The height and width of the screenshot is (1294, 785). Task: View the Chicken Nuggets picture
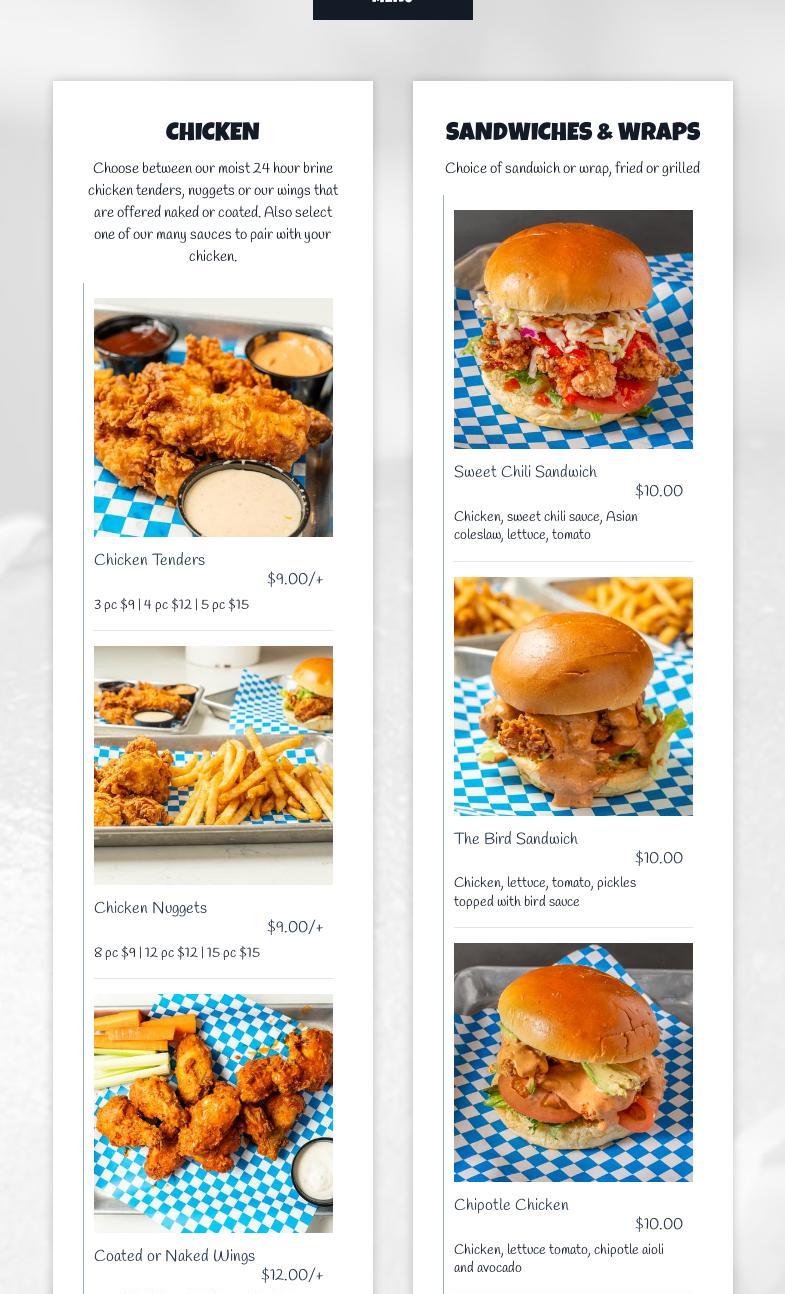pos(213,765)
